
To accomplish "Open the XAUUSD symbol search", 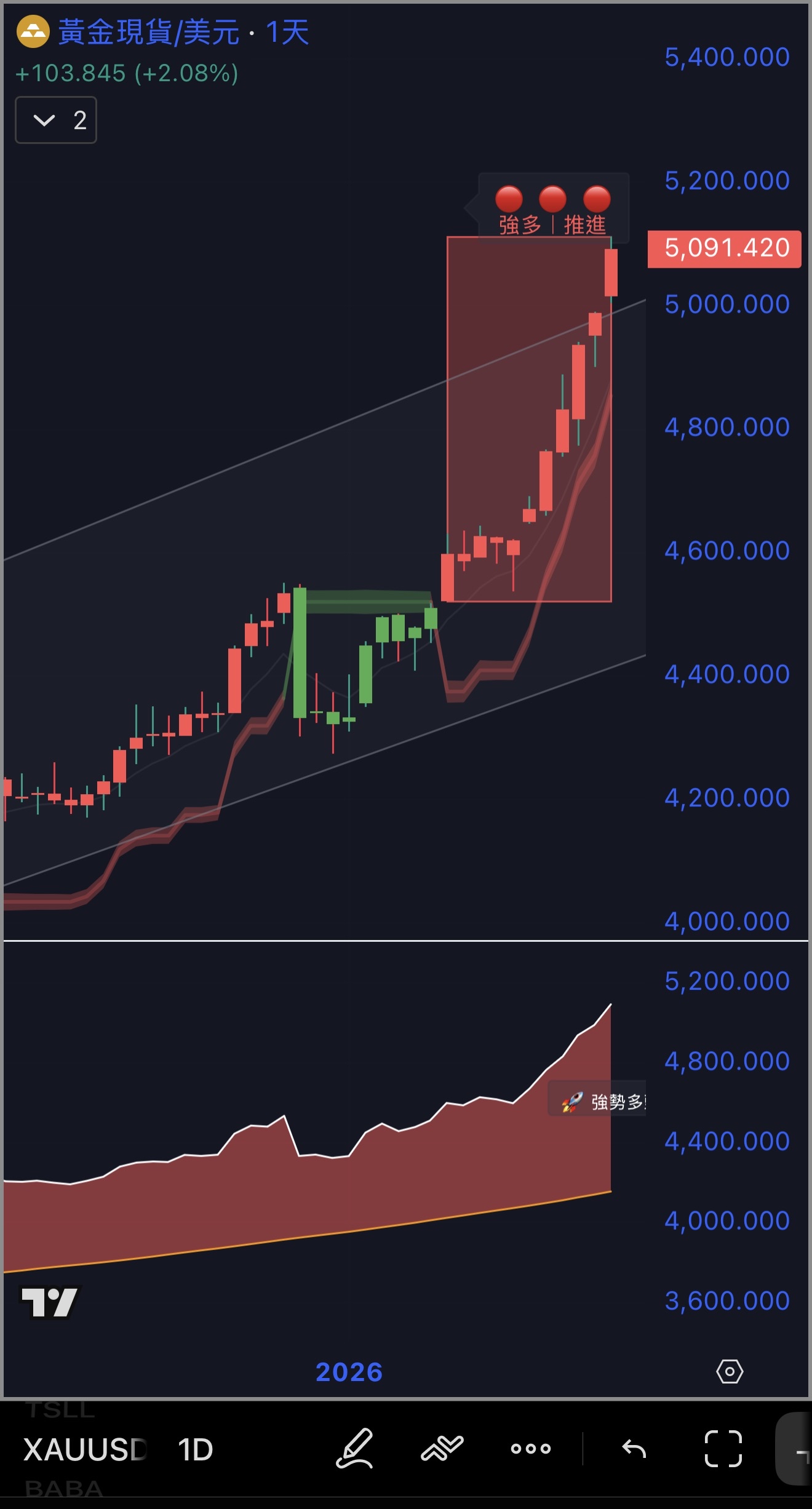I will tap(85, 1450).
